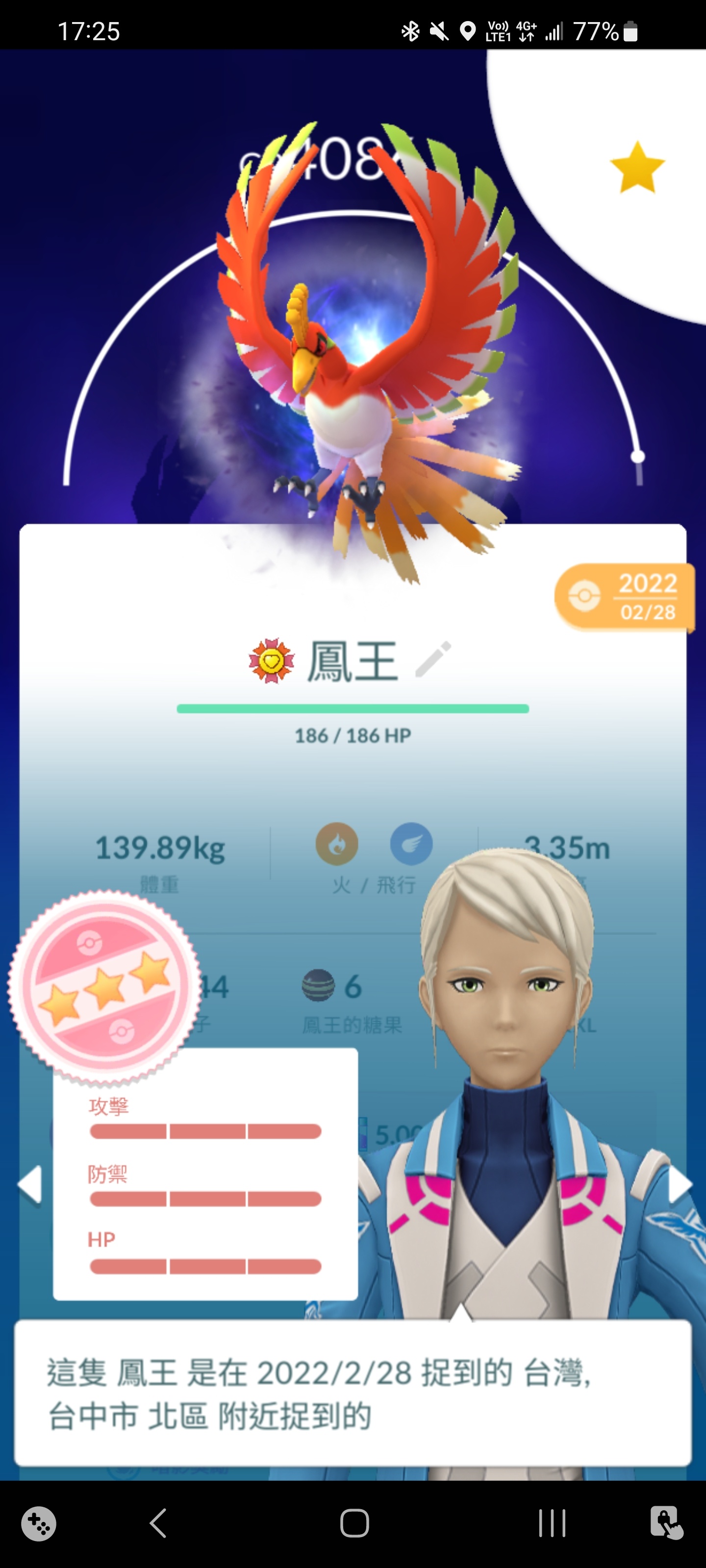The image size is (706, 1568).
Task: Open the game tools icon in navigation bar
Action: coord(39,1523)
